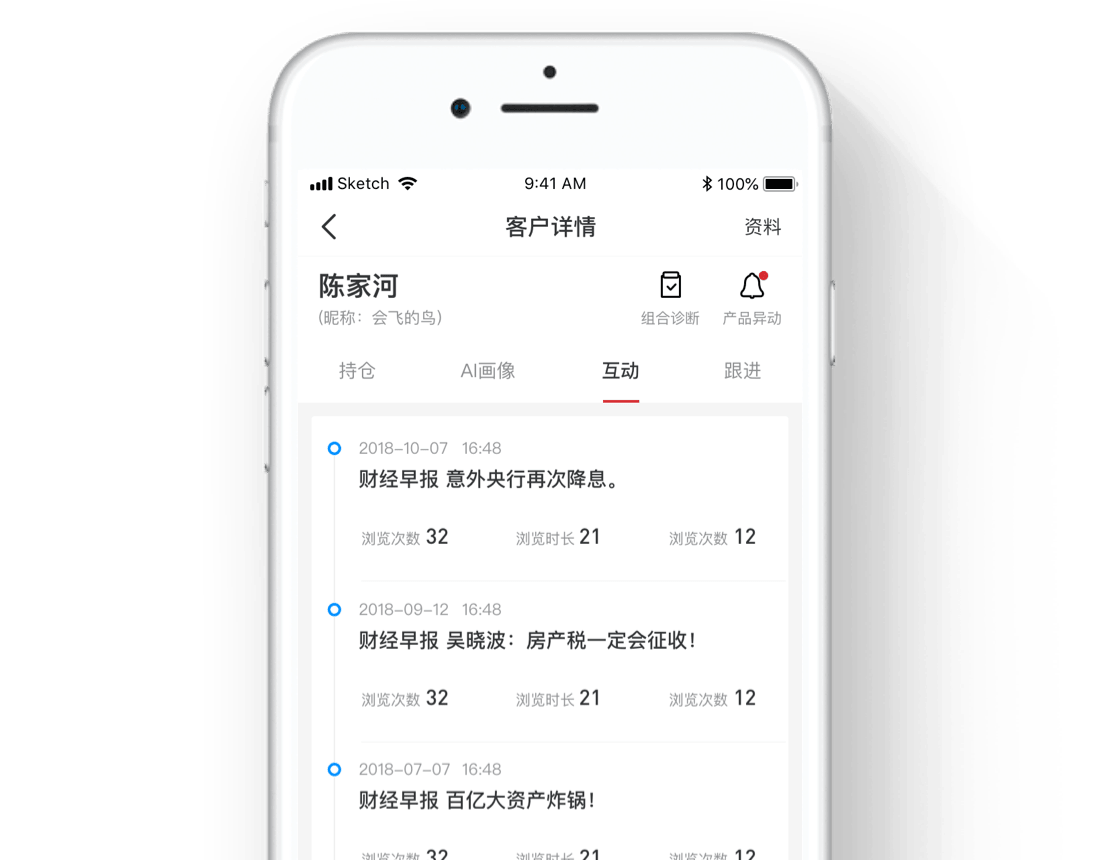1100x860 pixels.
Task: Switch to the 跟进 tab
Action: click(742, 371)
